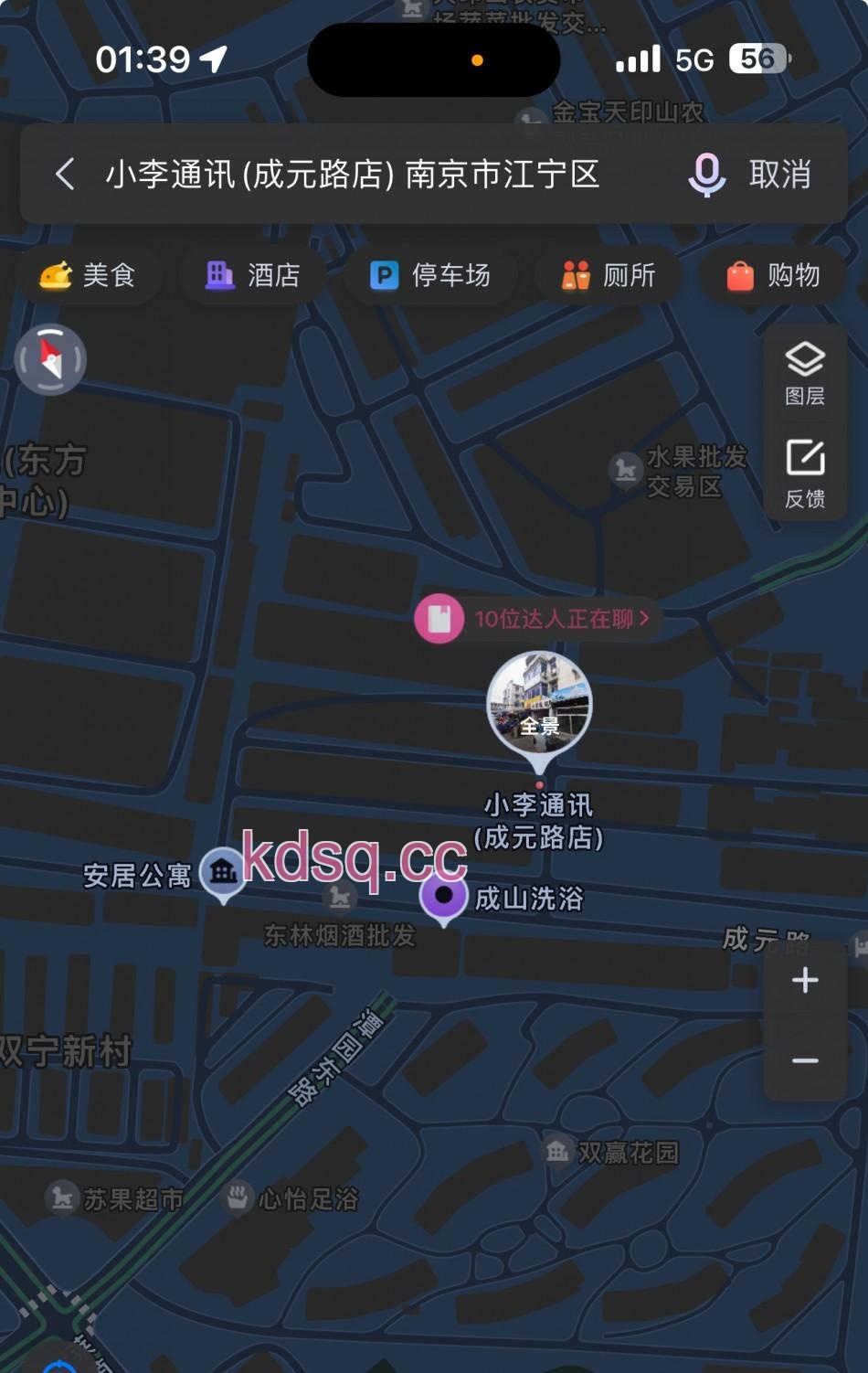Go back using the left arrow

click(65, 174)
